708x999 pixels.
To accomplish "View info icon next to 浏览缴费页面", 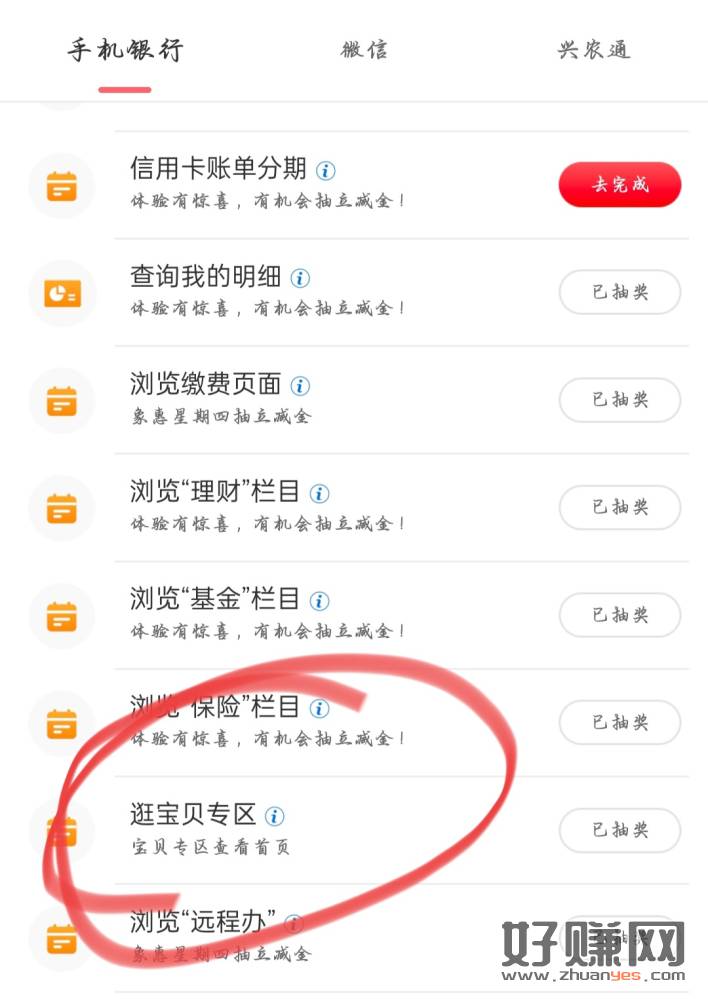I will [300, 385].
